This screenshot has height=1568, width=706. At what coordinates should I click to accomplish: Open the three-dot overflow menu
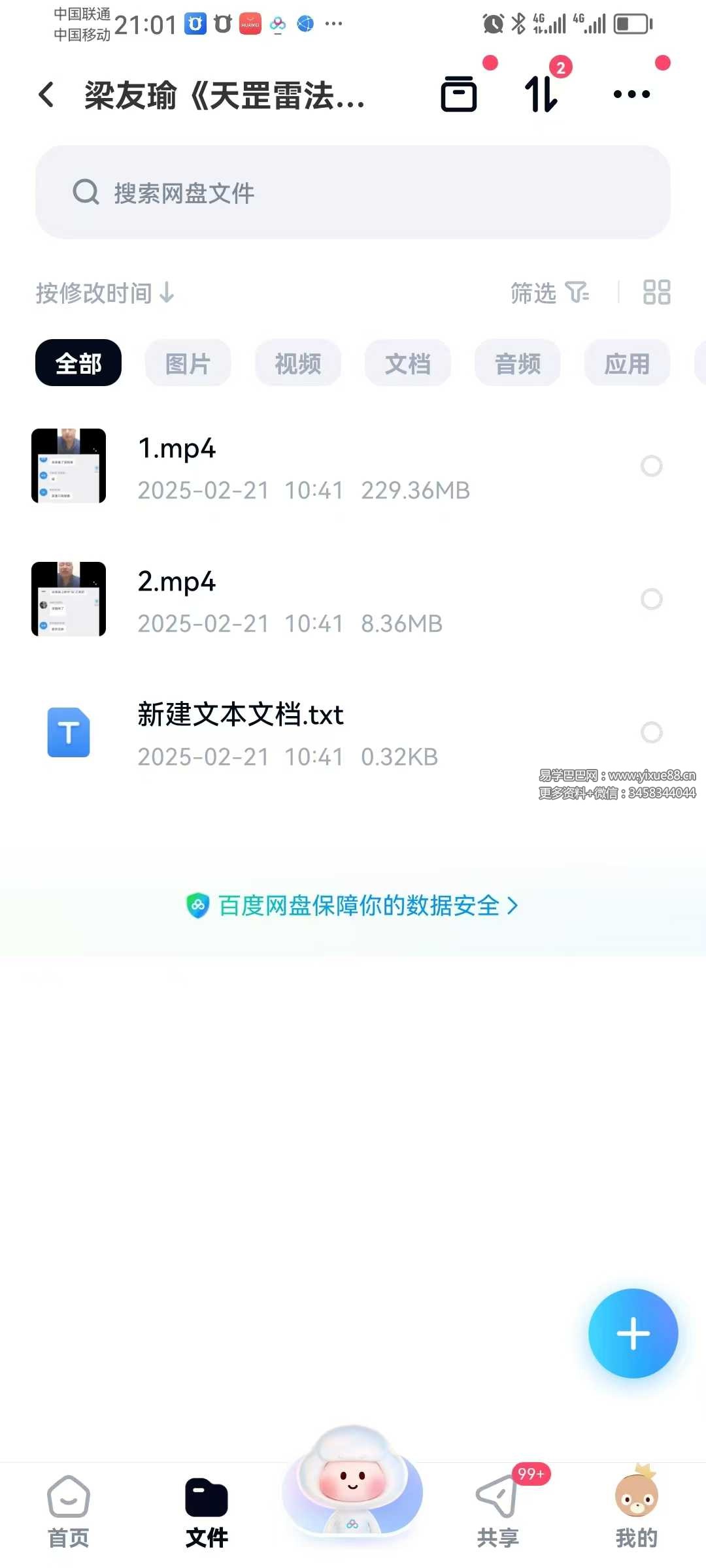coord(631,95)
